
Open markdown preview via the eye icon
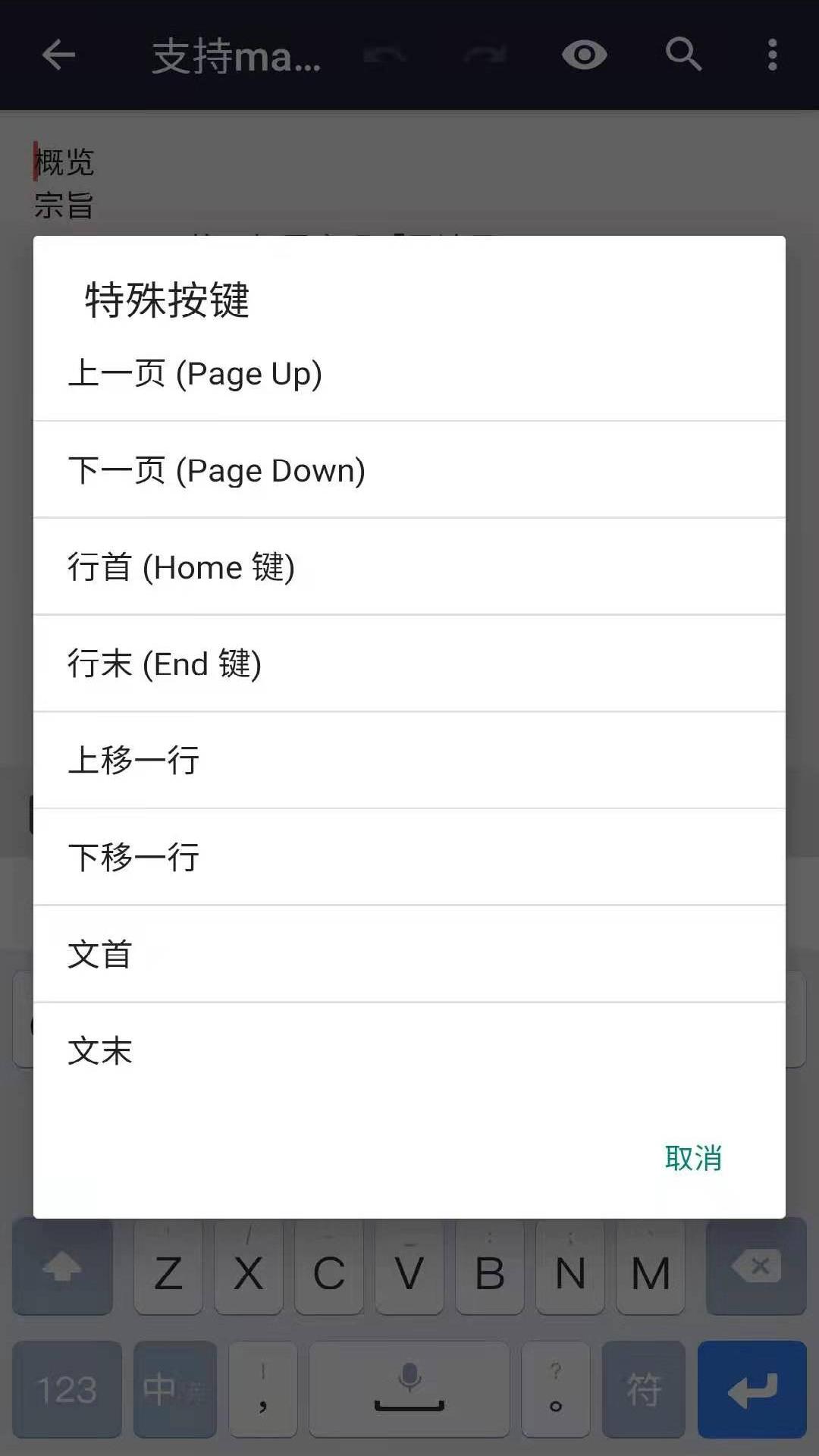tap(584, 55)
